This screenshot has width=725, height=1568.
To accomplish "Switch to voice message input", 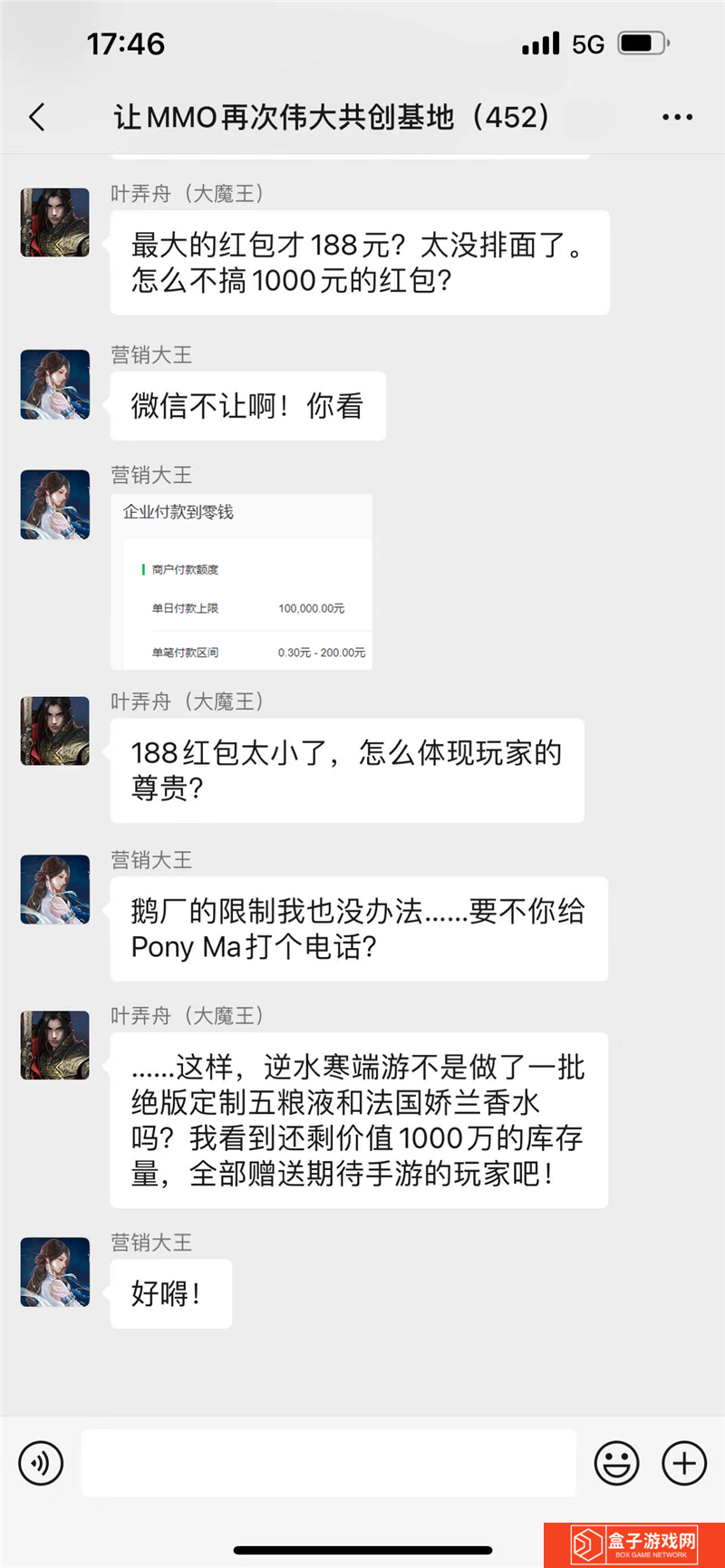I will pyautogui.click(x=41, y=1463).
